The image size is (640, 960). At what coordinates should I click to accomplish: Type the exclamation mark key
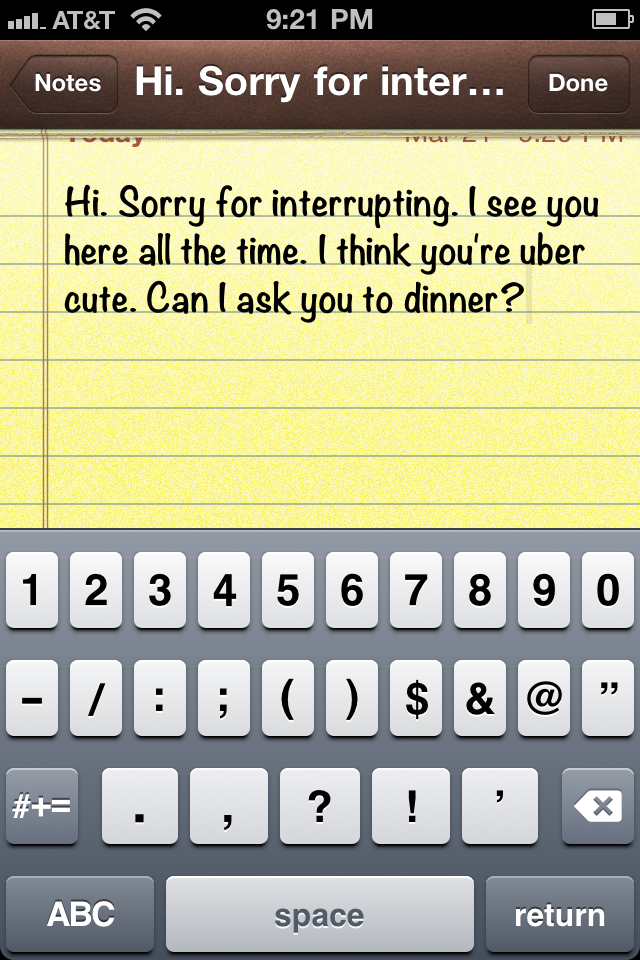413,806
